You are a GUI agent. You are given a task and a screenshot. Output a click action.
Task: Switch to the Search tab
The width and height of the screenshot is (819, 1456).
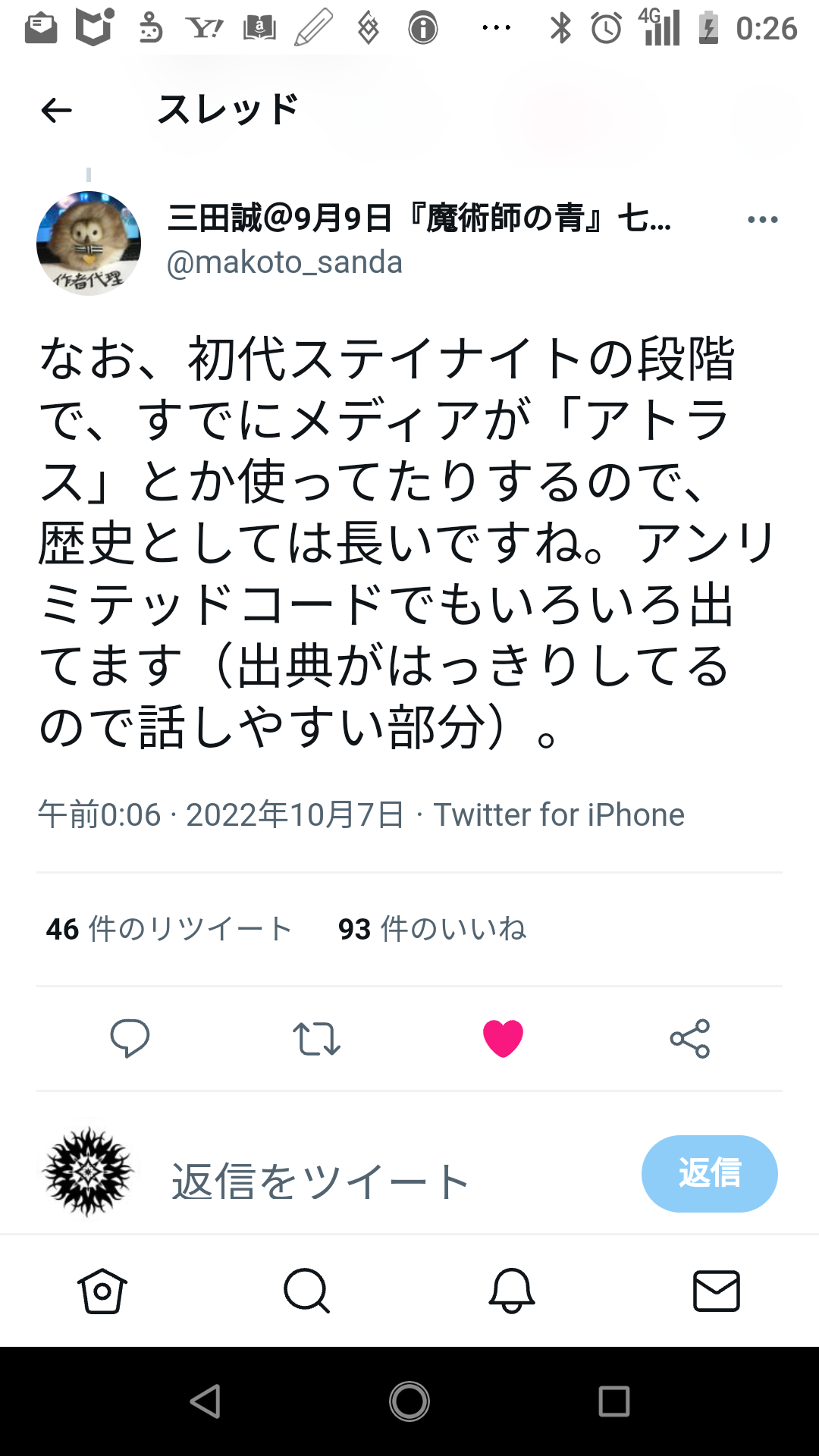click(x=306, y=1291)
